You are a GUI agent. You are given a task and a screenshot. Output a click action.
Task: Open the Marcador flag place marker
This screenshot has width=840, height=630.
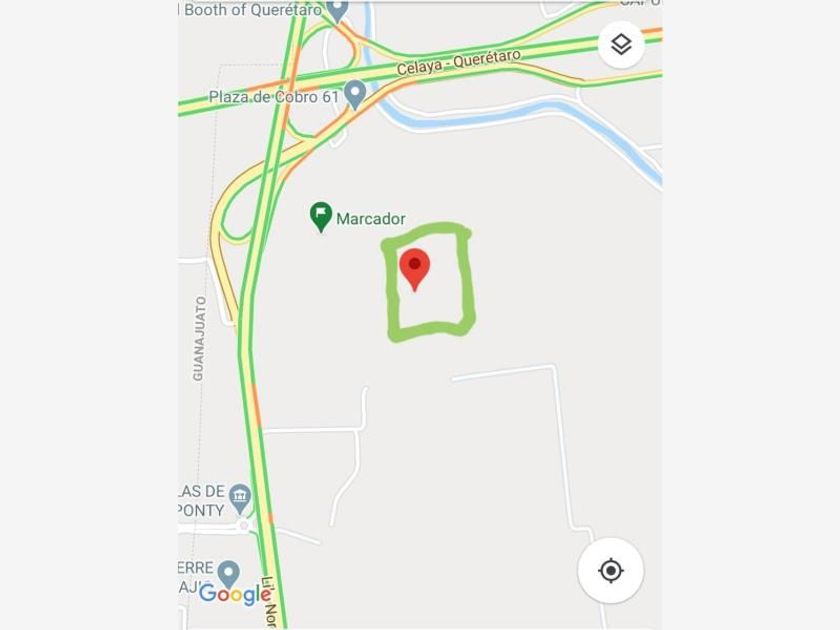pos(321,217)
